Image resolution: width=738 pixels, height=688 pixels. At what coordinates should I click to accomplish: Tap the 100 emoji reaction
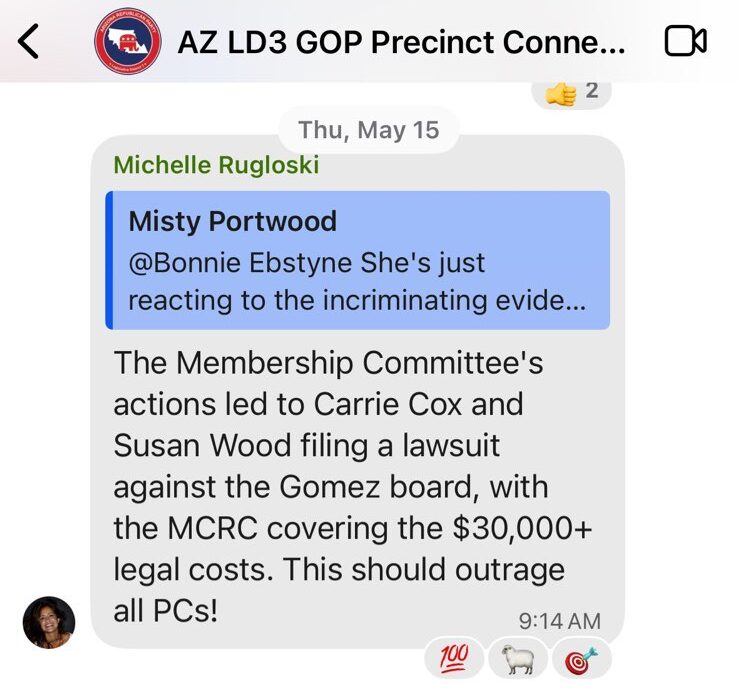455,660
